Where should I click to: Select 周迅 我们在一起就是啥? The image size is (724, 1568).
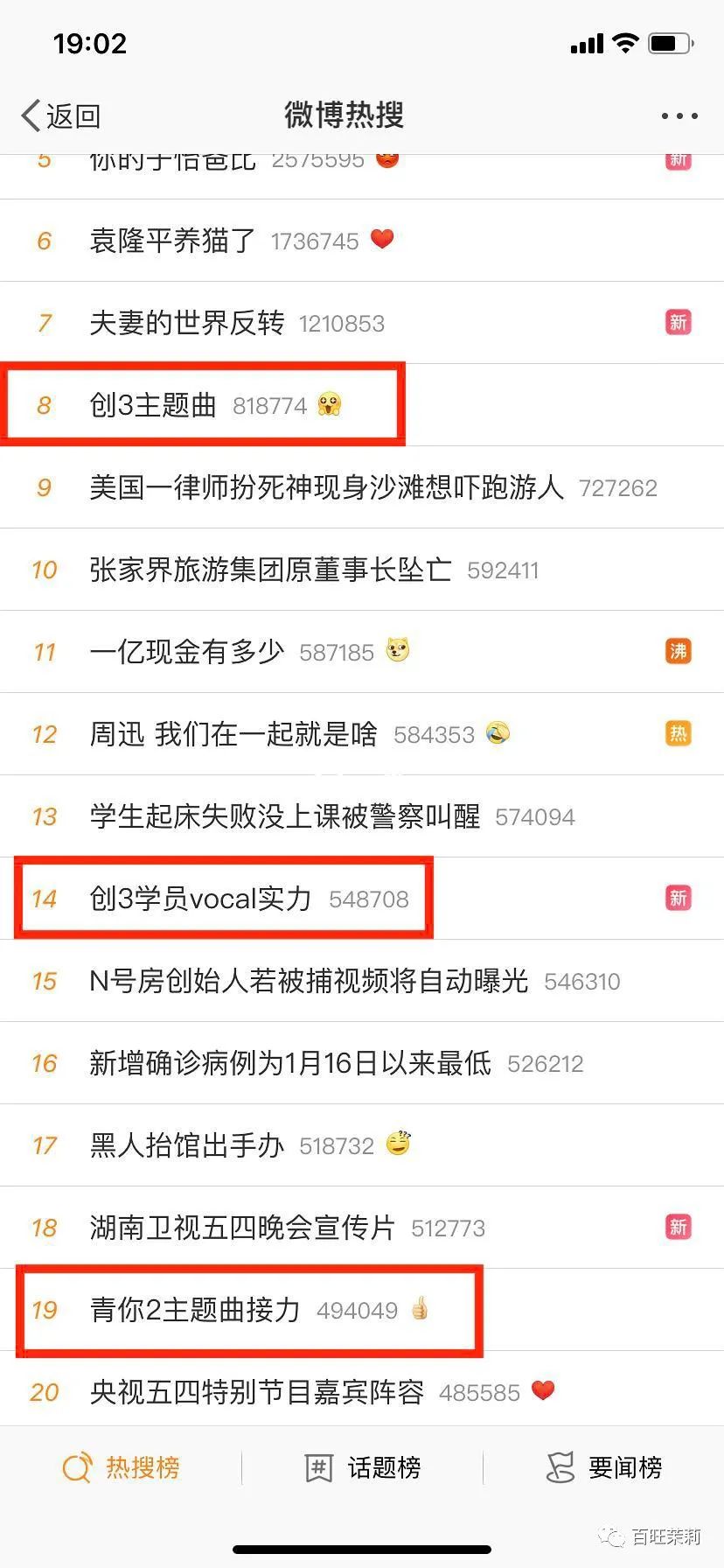click(233, 734)
